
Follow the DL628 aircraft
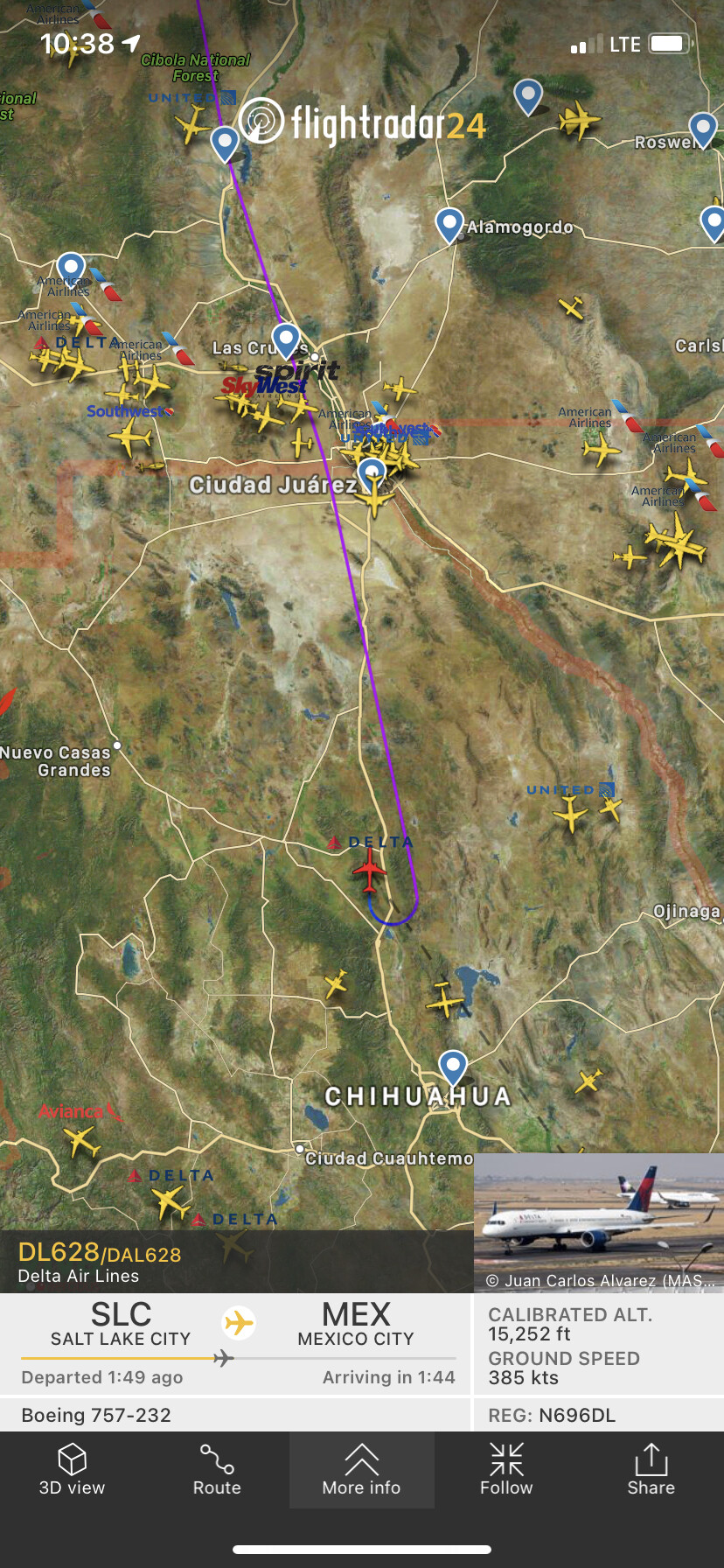506,1470
